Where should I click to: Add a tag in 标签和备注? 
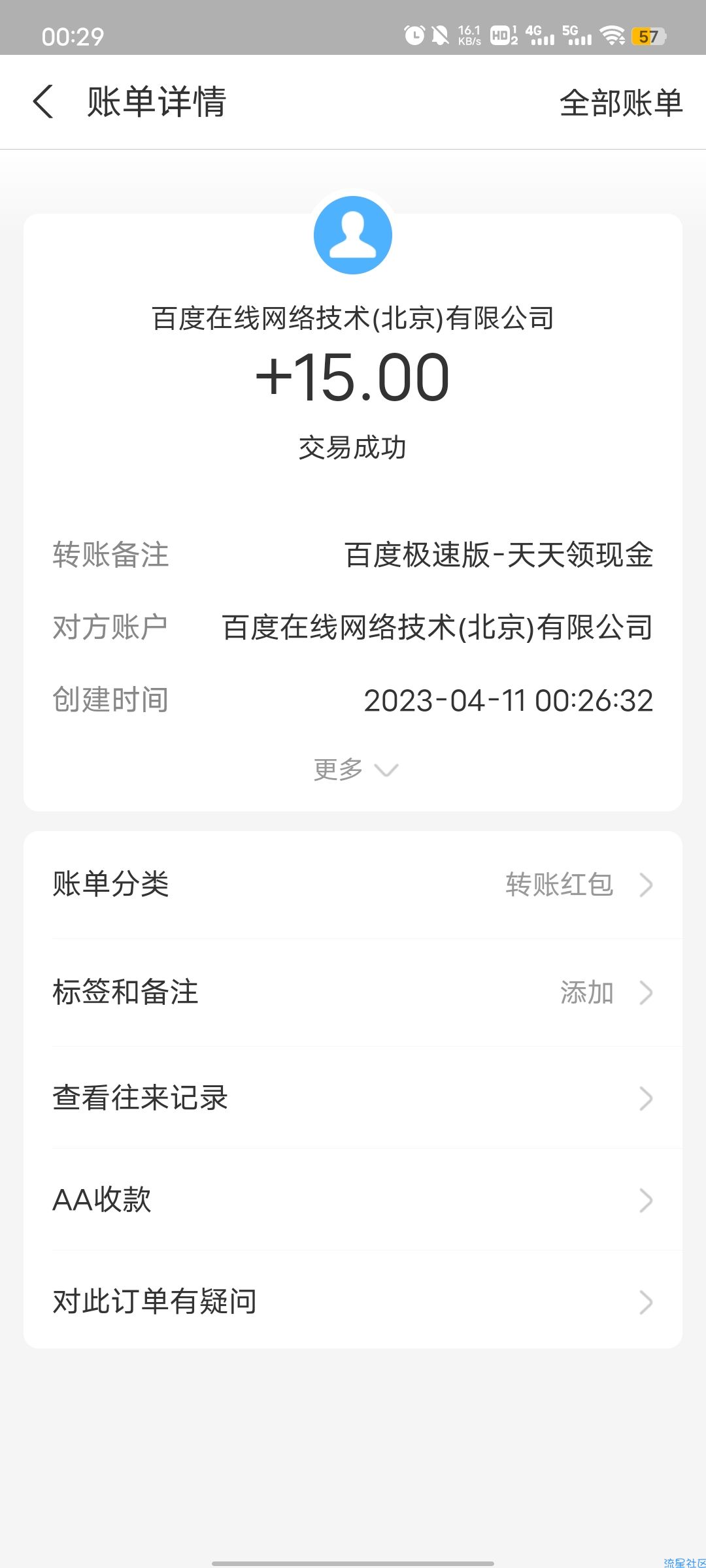(353, 992)
